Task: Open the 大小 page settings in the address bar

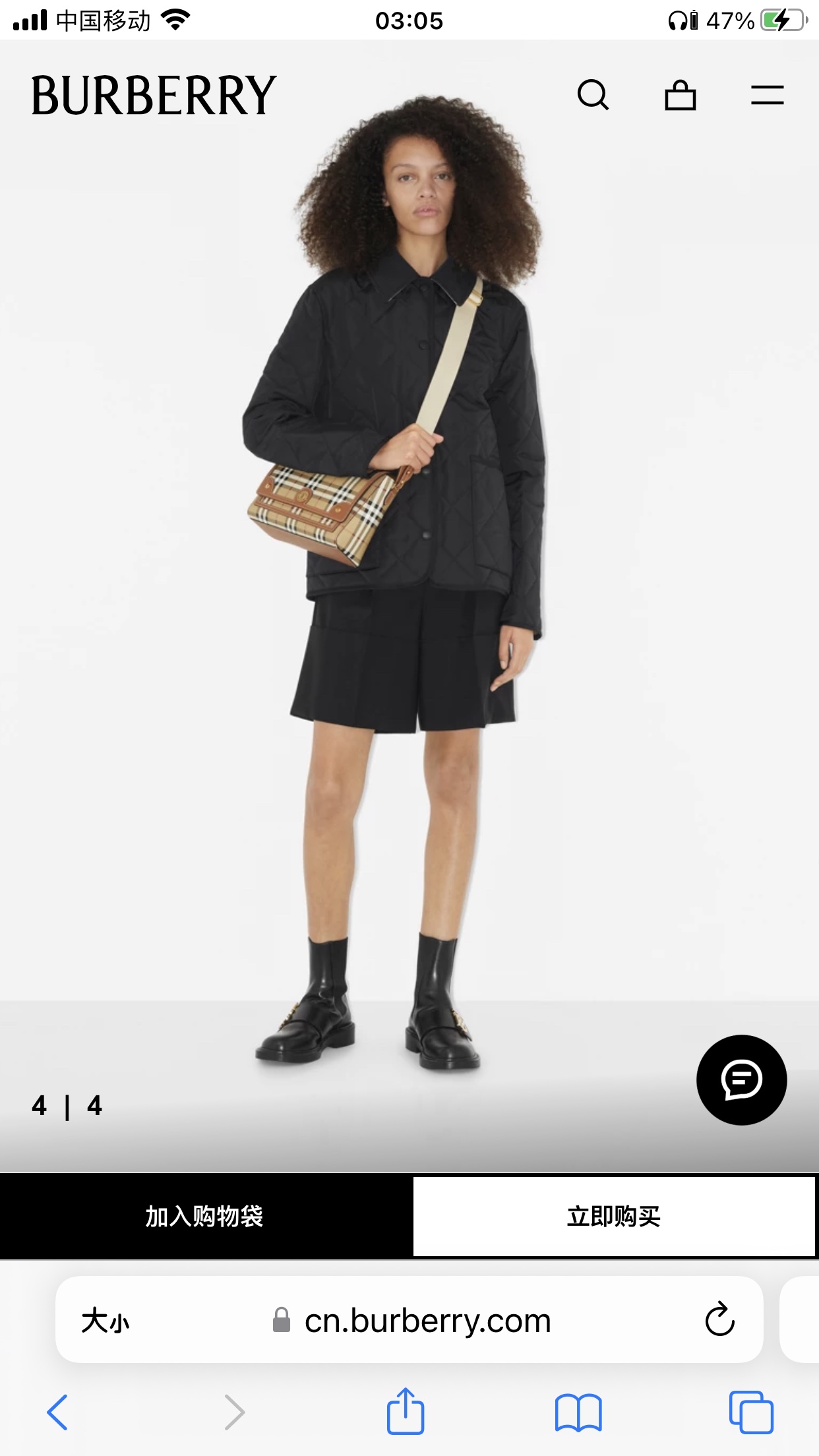Action: tap(106, 1321)
